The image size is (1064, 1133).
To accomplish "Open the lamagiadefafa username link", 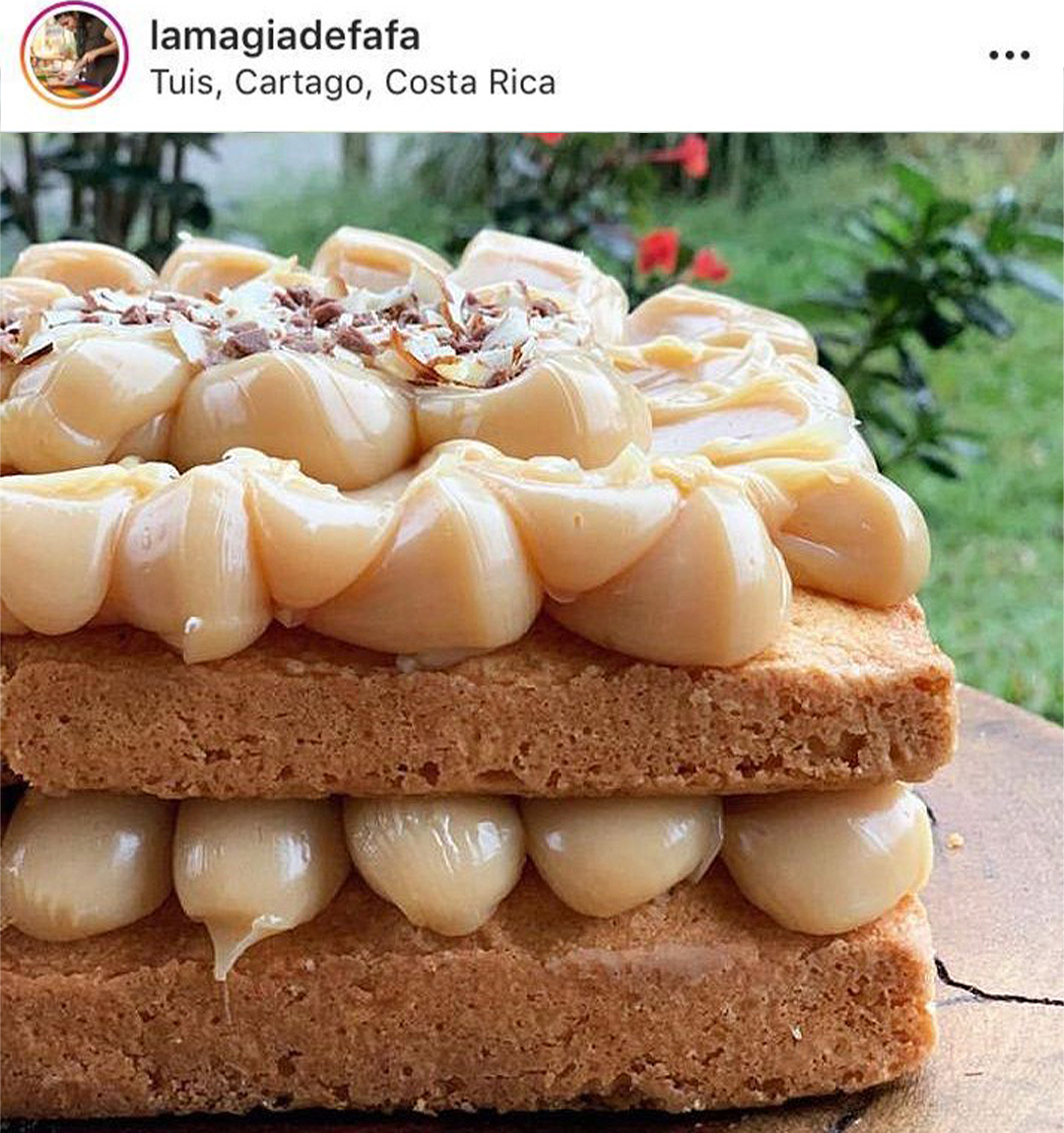I will [285, 36].
